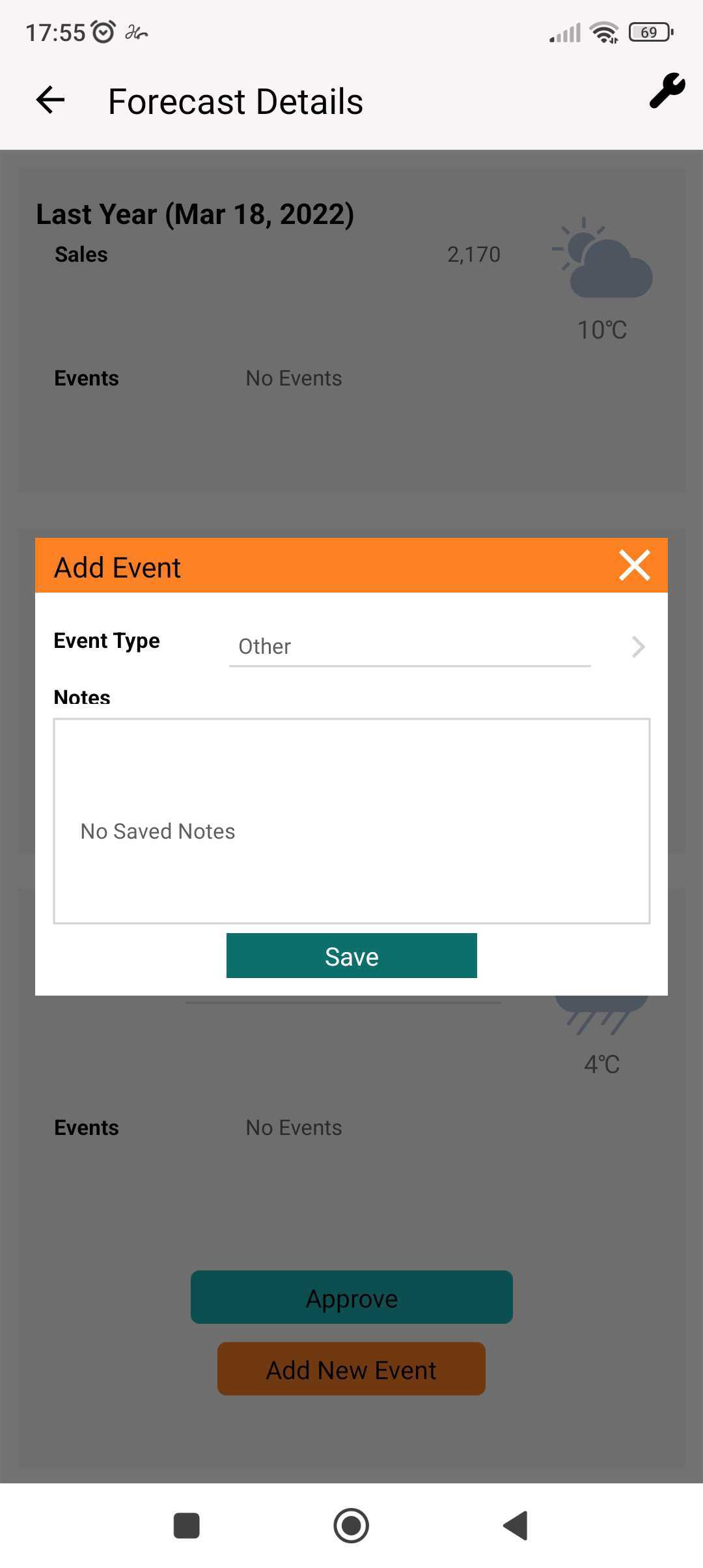Viewport: 703px width, 1568px height.
Task: Save the new event
Action: 351,955
